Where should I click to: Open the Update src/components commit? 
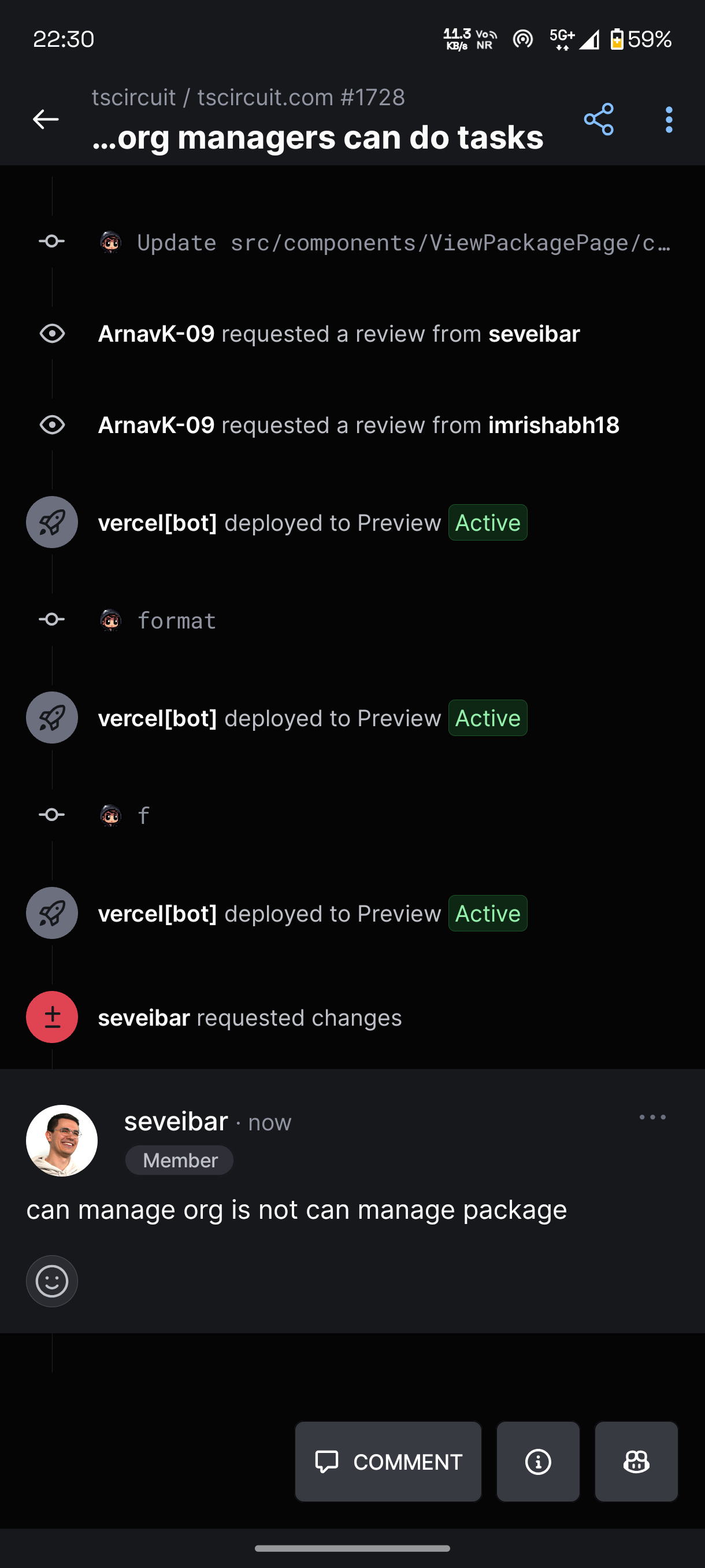coord(403,243)
